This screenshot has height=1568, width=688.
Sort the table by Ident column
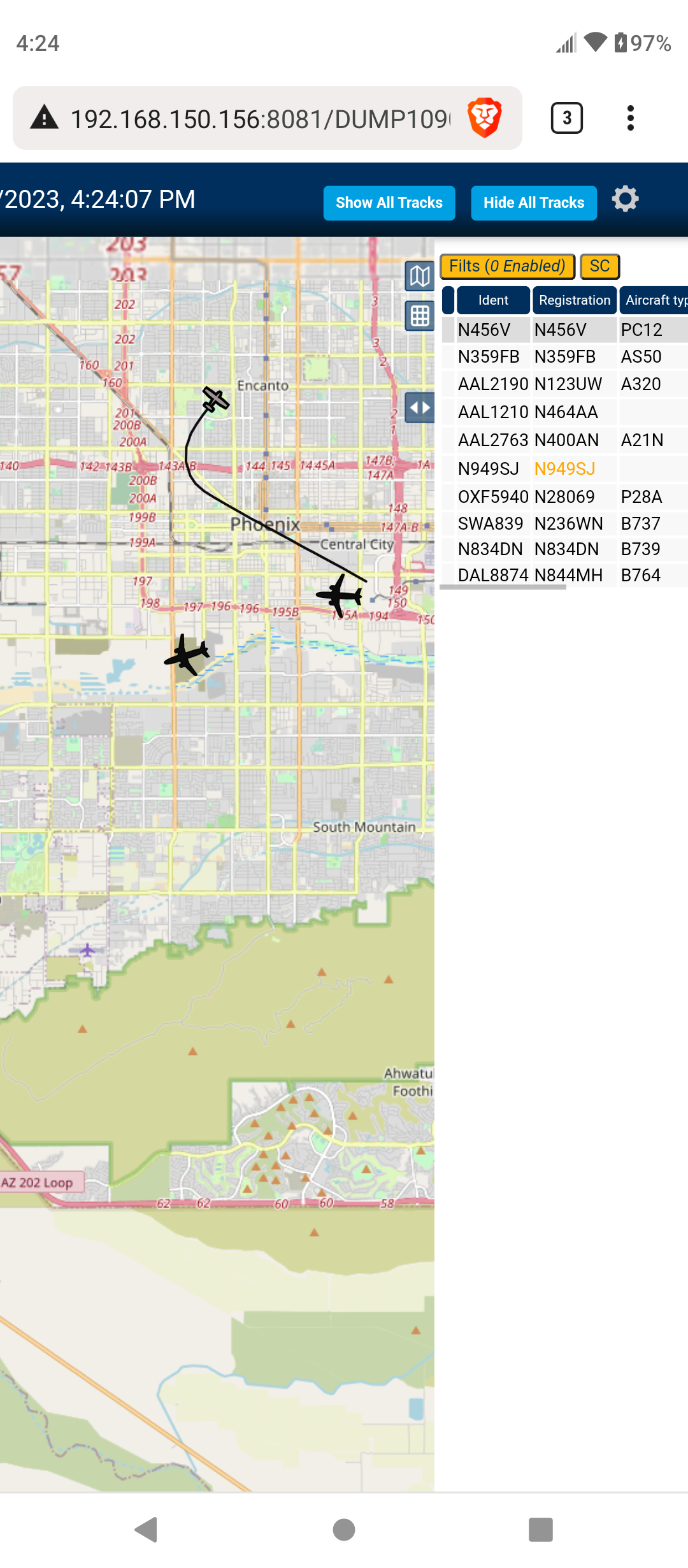point(493,300)
